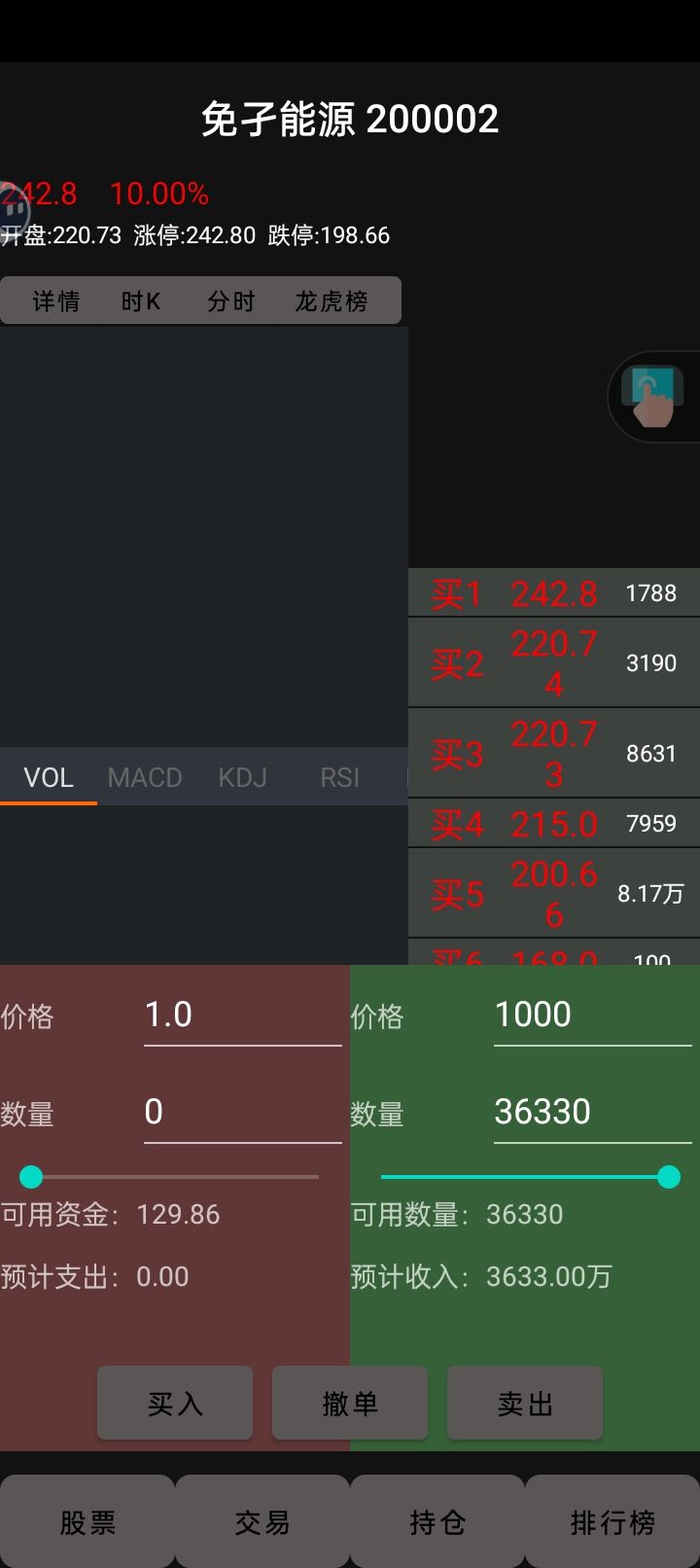
Task: Edit the sell quantity field showing 36330
Action: (593, 1113)
